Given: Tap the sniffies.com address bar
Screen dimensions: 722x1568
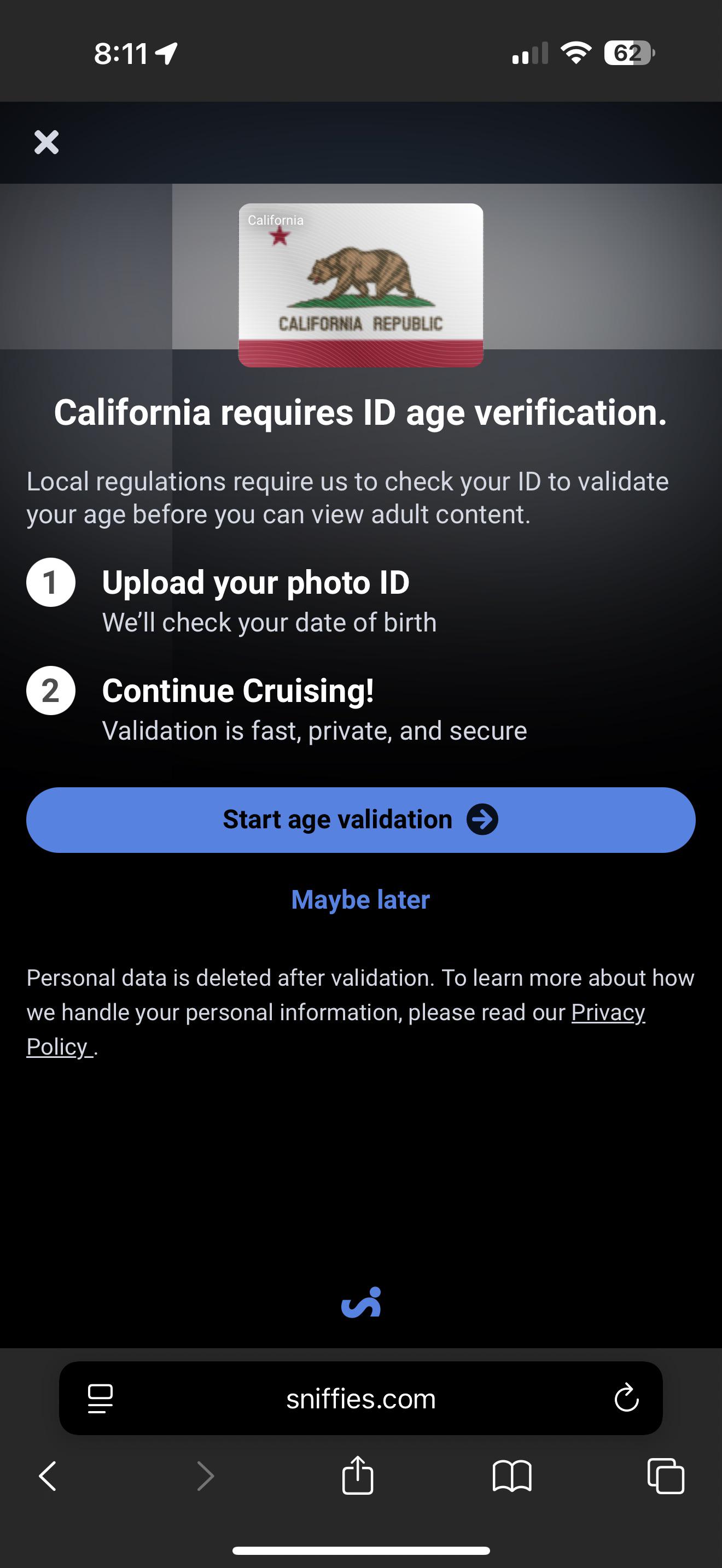Looking at the screenshot, I should point(360,1398).
